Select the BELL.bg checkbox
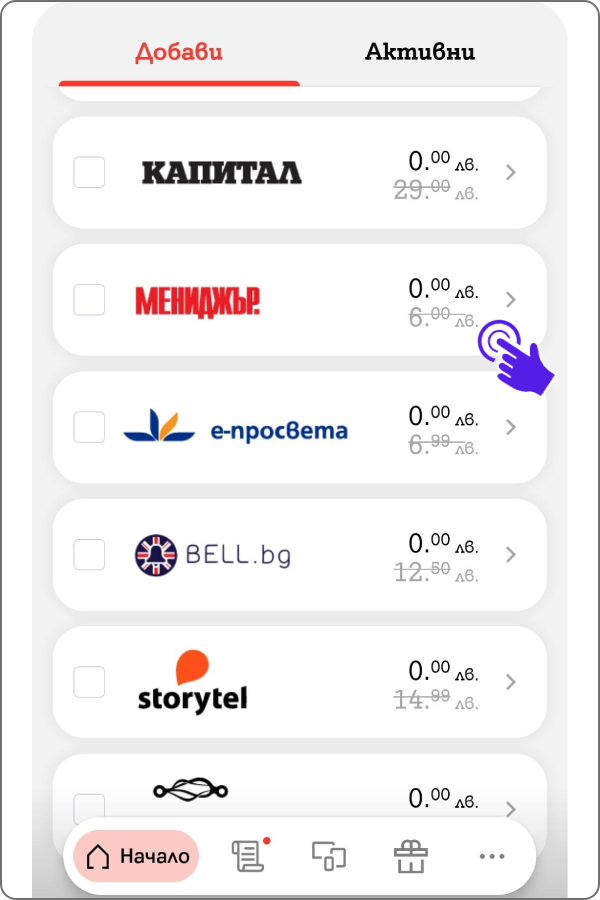The height and width of the screenshot is (900, 600). click(90, 554)
